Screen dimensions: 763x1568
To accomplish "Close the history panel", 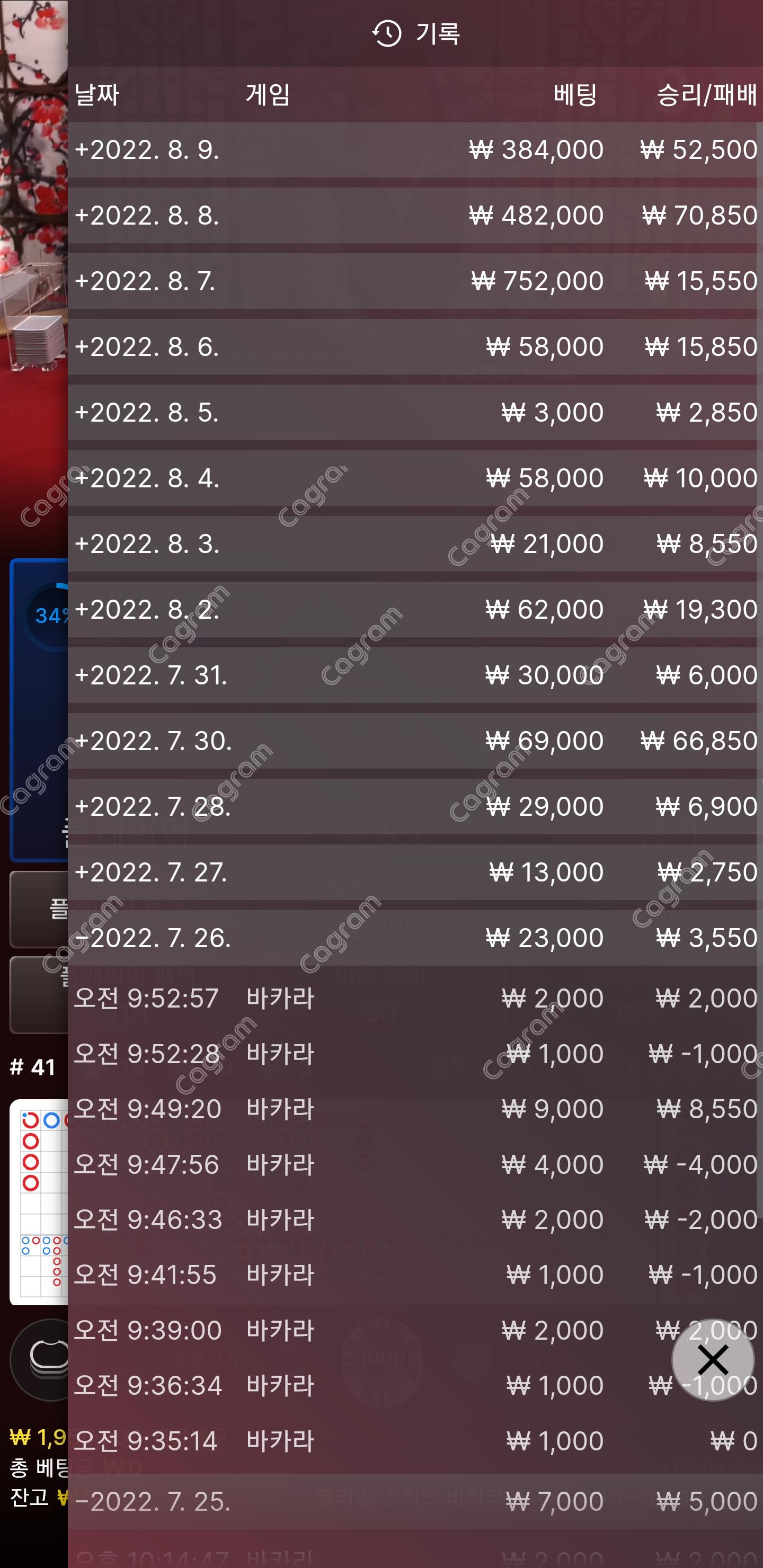I will [x=712, y=1360].
